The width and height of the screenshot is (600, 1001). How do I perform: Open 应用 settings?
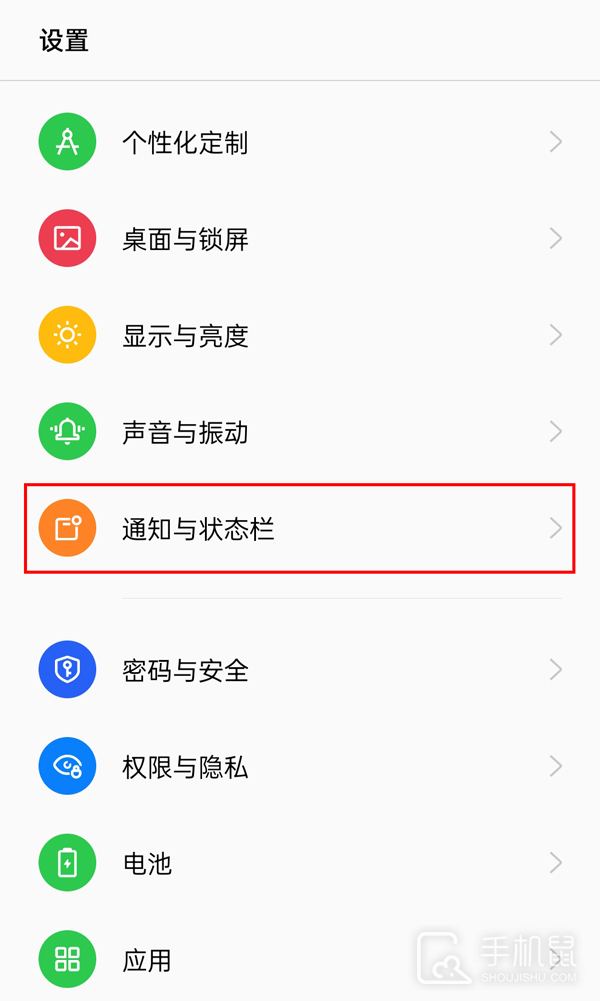tap(147, 960)
